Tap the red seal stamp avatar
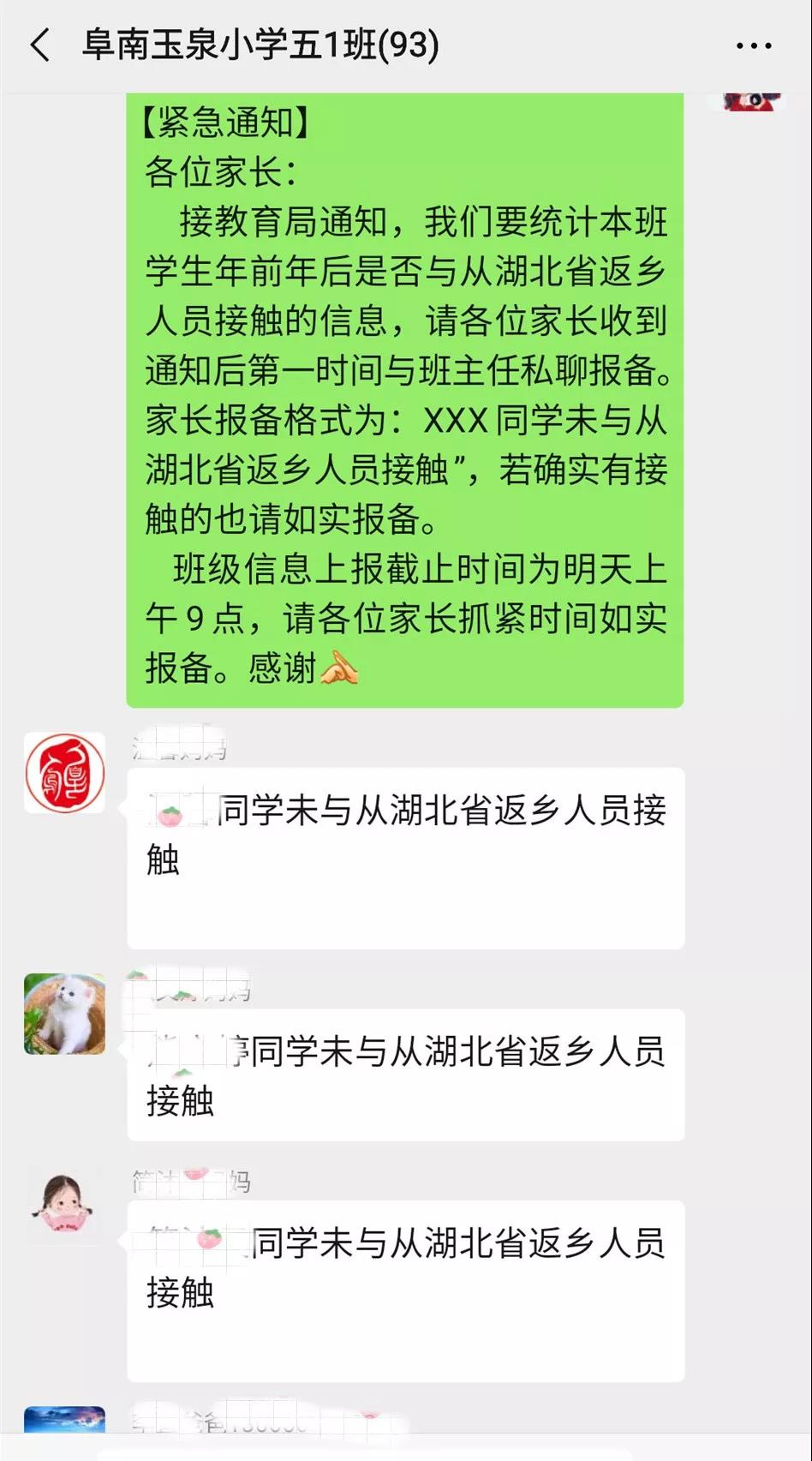 [64, 774]
